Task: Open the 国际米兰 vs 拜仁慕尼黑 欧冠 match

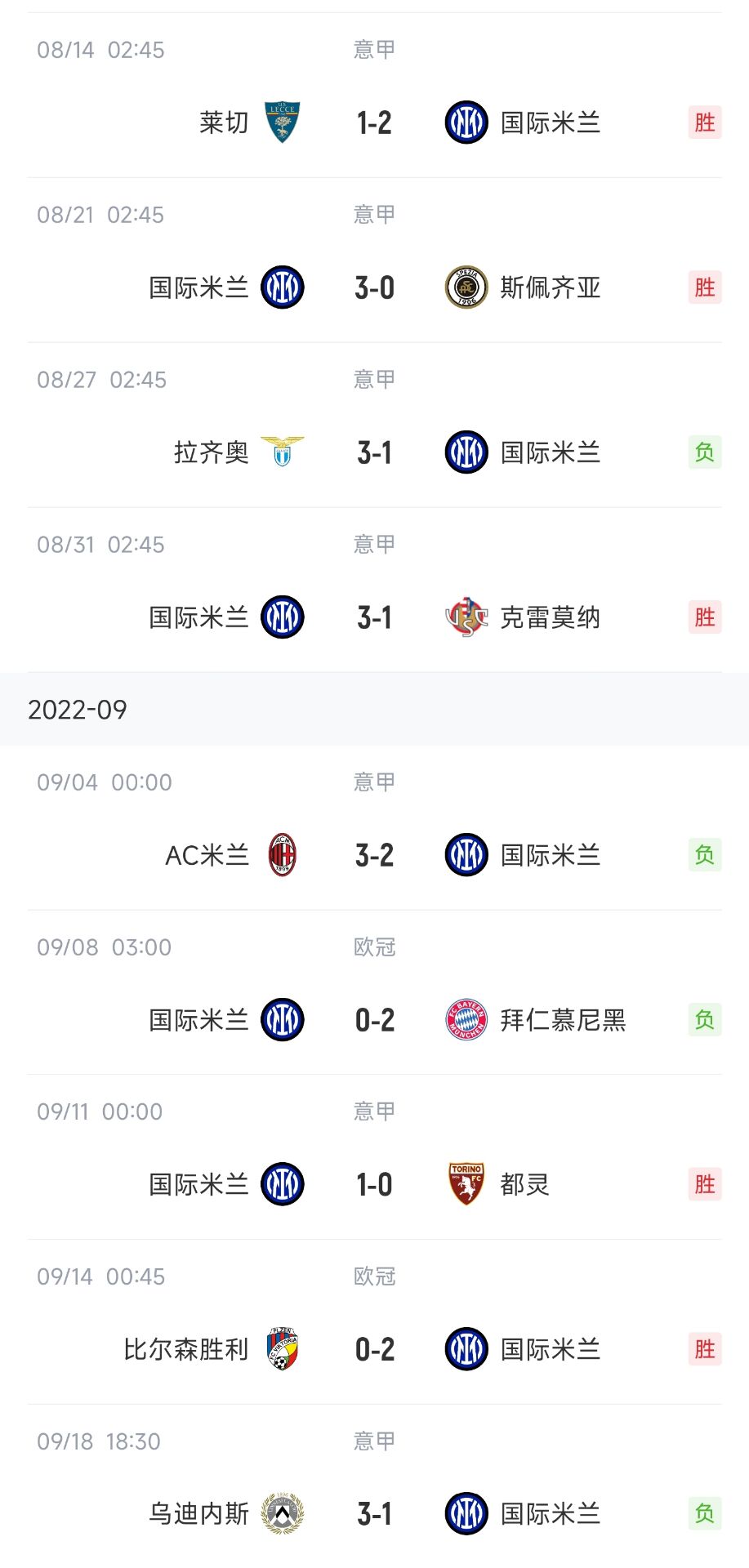Action: pyautogui.click(x=374, y=993)
